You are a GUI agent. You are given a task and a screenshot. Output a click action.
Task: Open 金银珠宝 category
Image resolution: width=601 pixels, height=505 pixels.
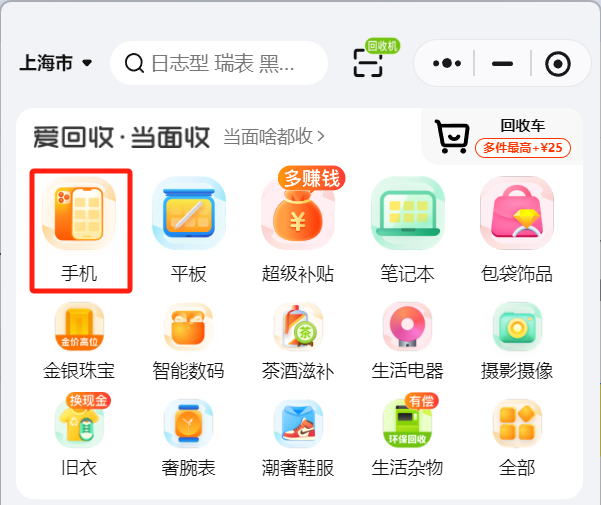(80, 342)
